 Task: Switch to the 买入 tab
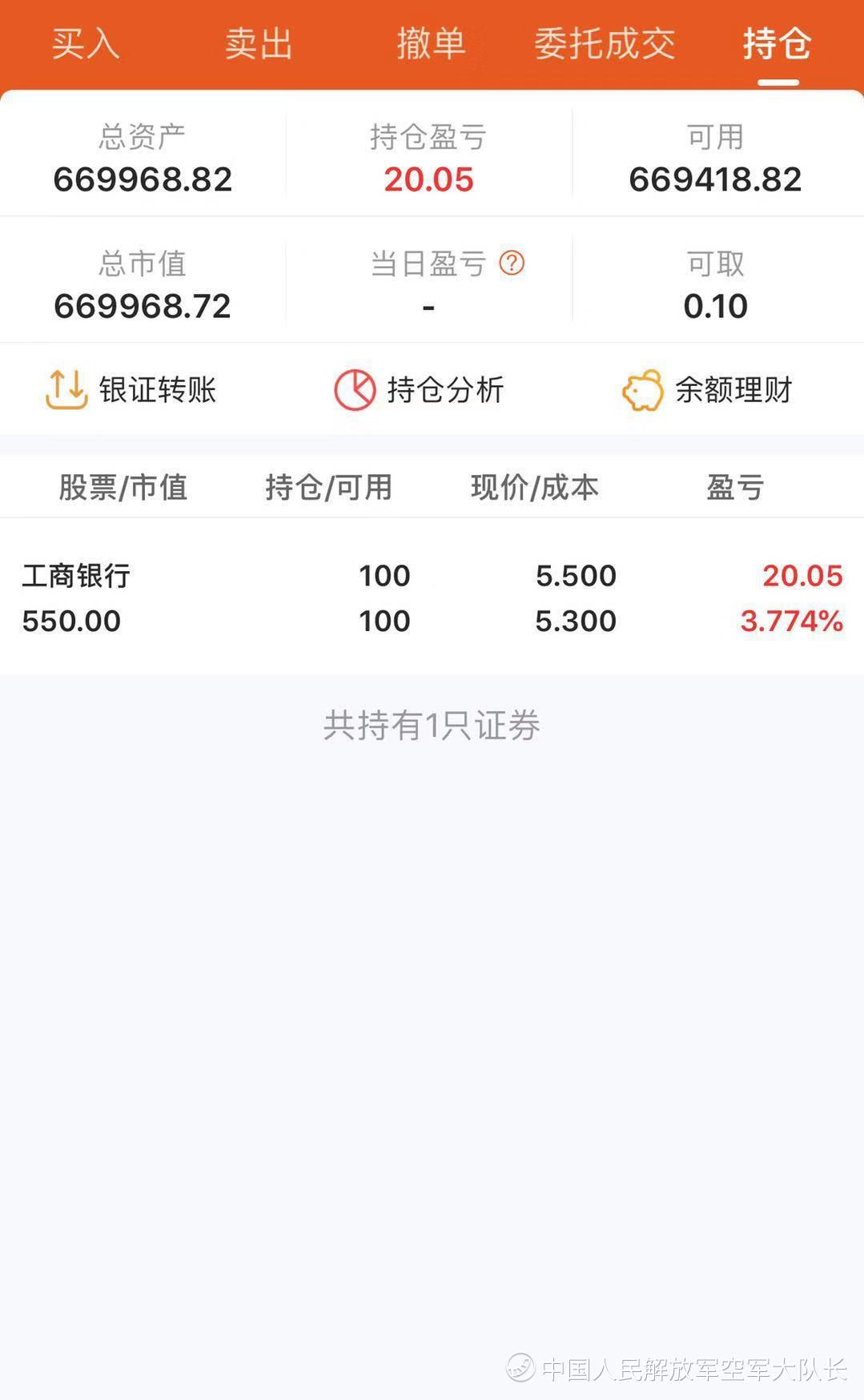pos(86,43)
